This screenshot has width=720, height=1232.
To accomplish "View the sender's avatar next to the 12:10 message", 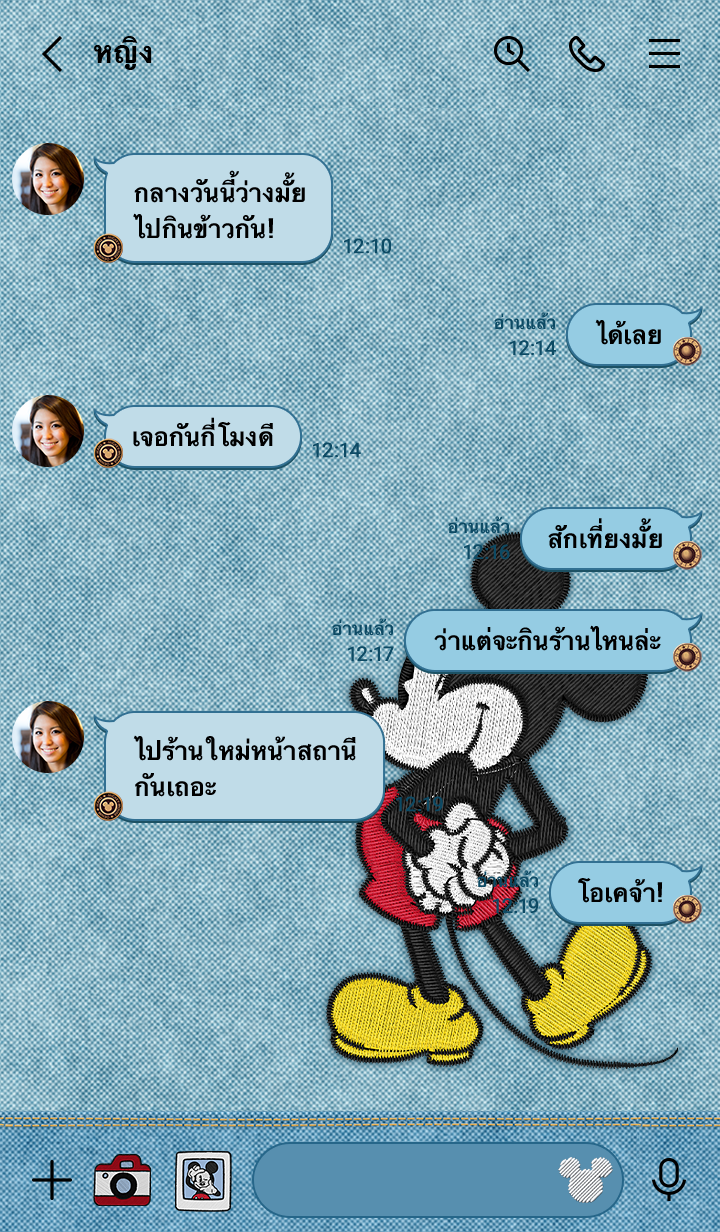I will click(x=48, y=179).
